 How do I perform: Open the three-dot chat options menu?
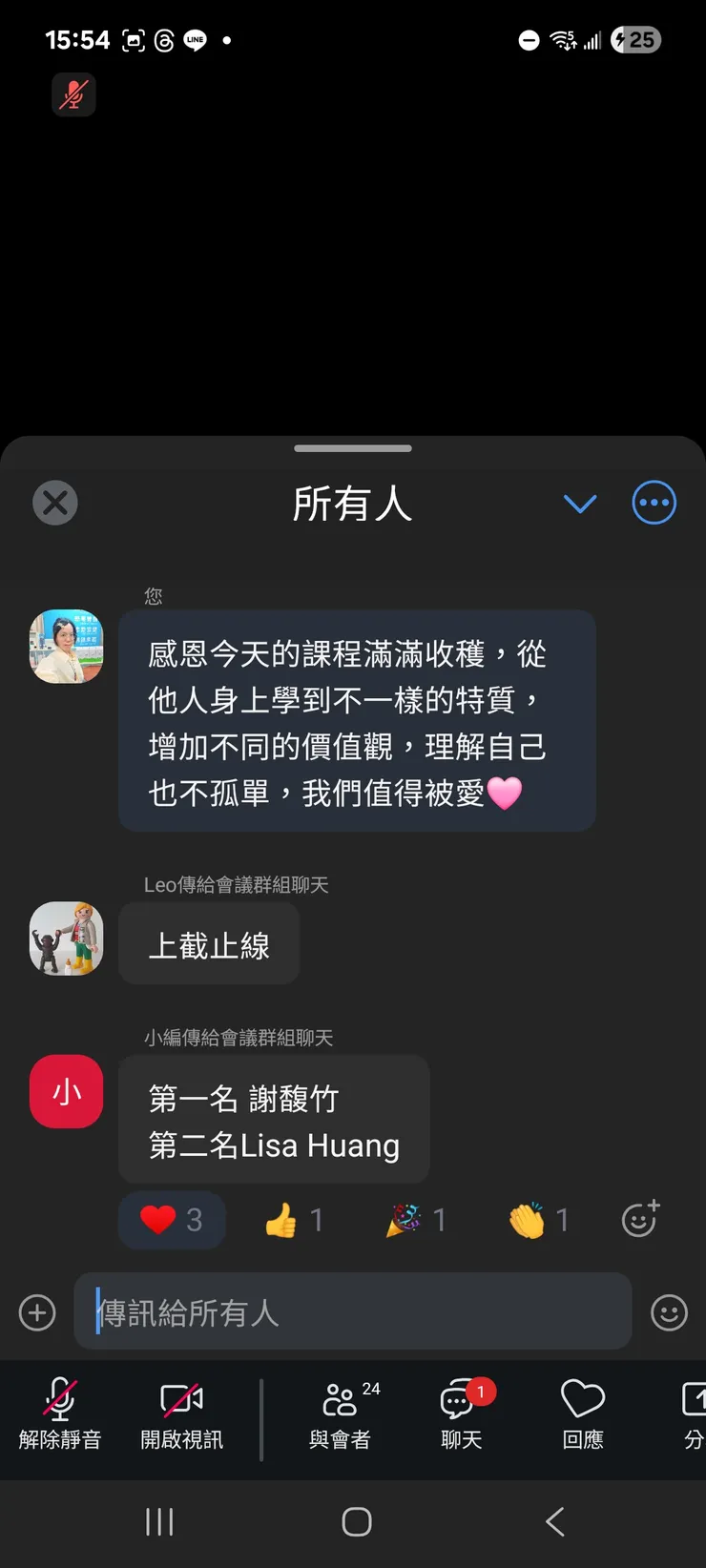pyautogui.click(x=654, y=503)
